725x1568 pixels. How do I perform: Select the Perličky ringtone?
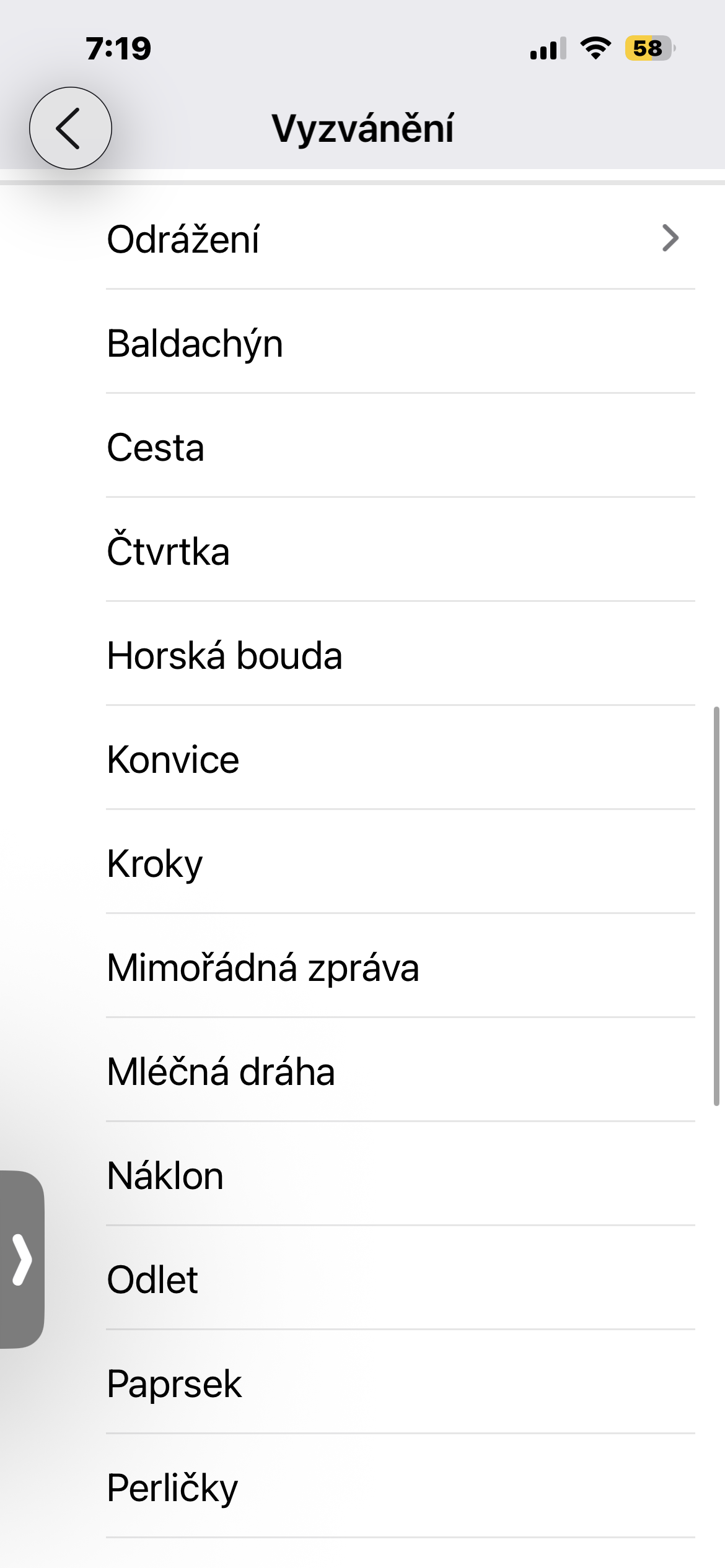pyautogui.click(x=397, y=1487)
